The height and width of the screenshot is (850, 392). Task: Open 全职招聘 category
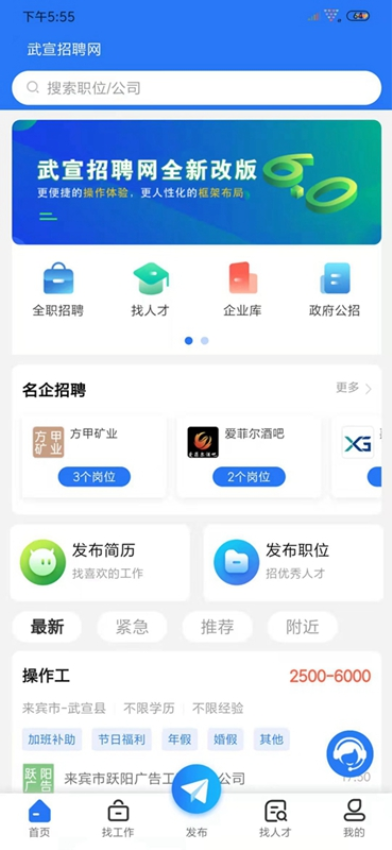coord(58,289)
